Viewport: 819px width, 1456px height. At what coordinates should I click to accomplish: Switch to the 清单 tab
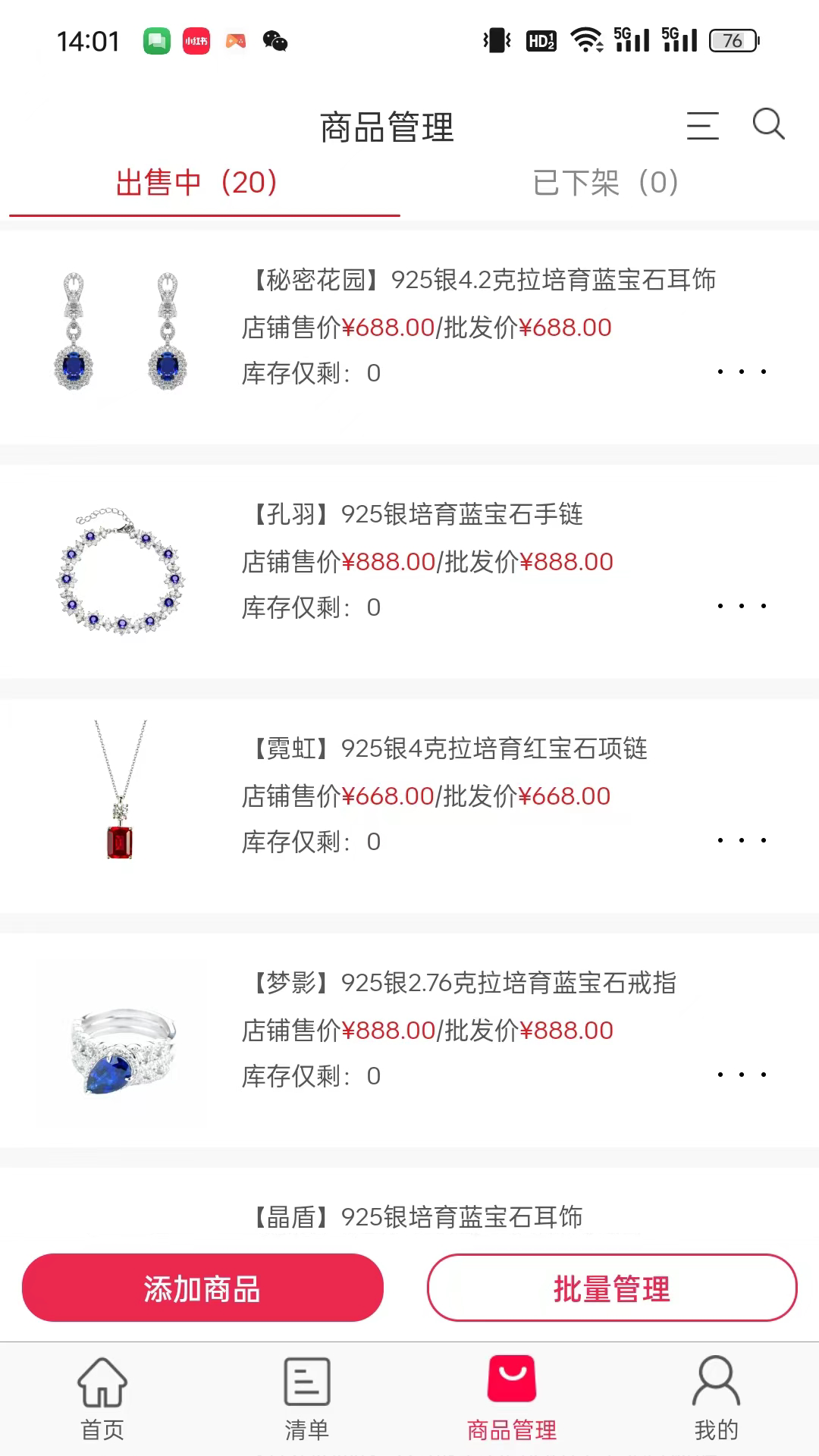click(307, 1398)
